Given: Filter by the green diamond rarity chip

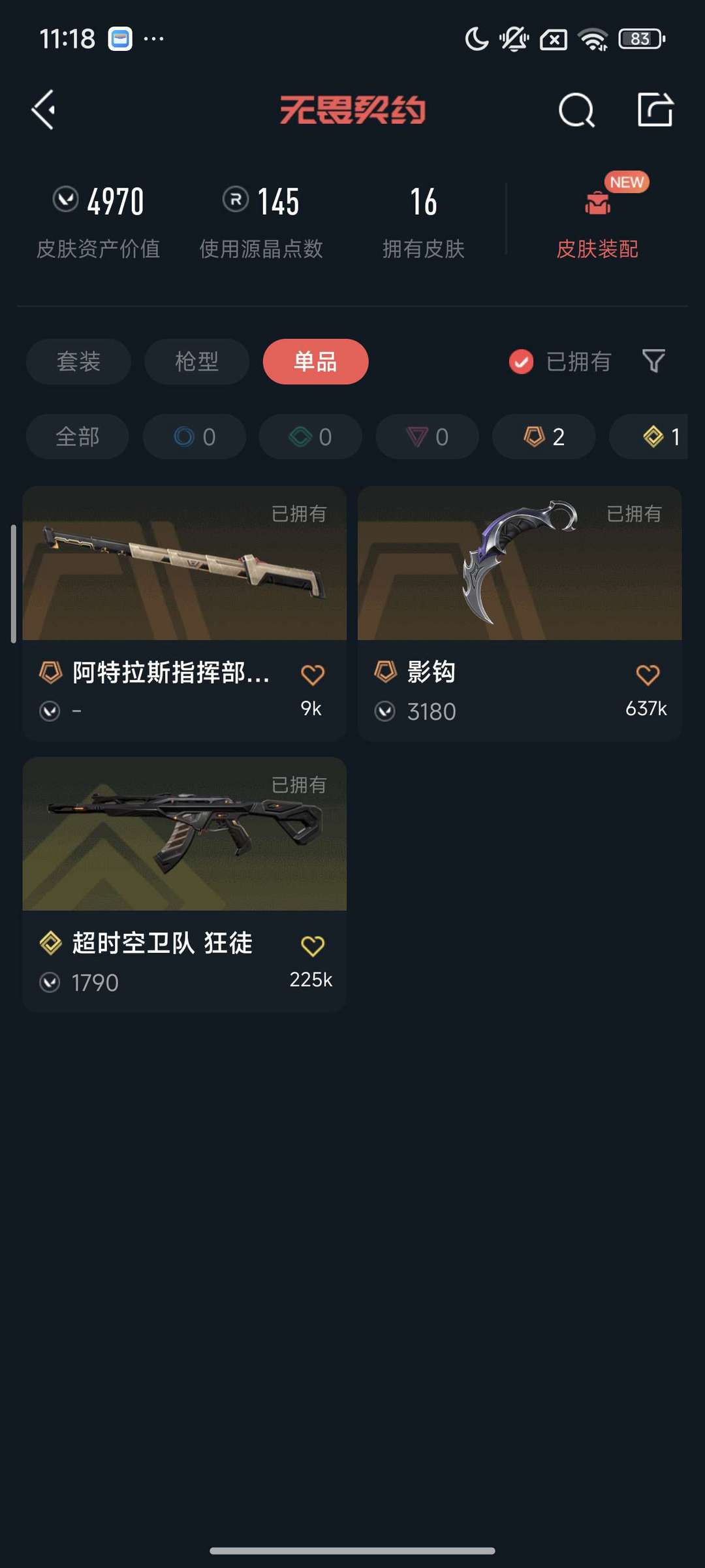Looking at the screenshot, I should click(x=311, y=436).
